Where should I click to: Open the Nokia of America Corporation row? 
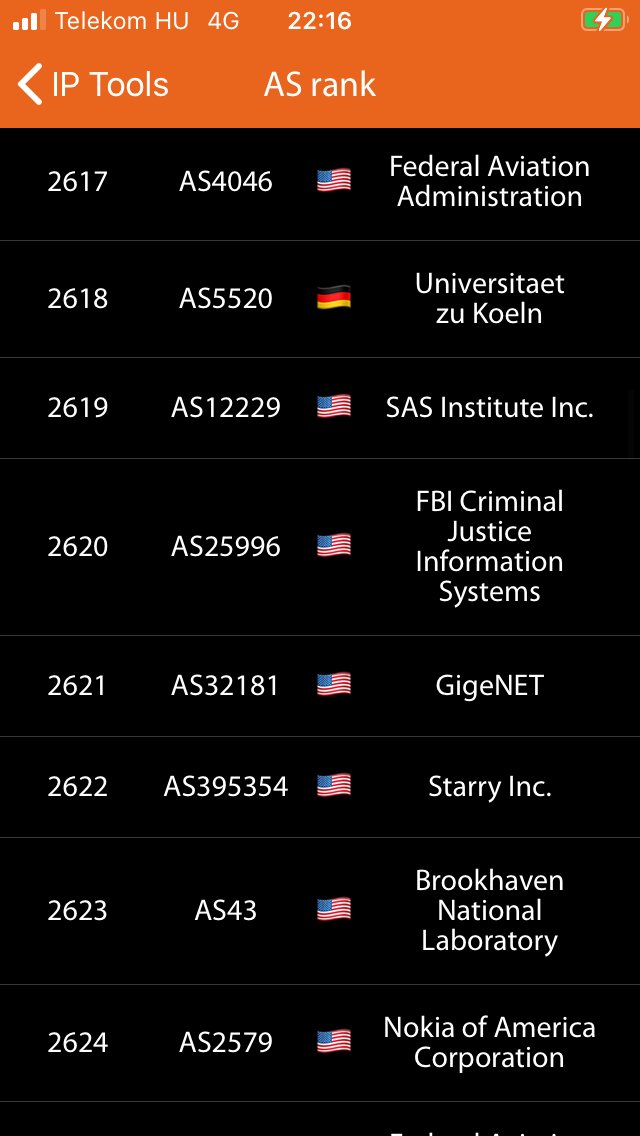(320, 1043)
